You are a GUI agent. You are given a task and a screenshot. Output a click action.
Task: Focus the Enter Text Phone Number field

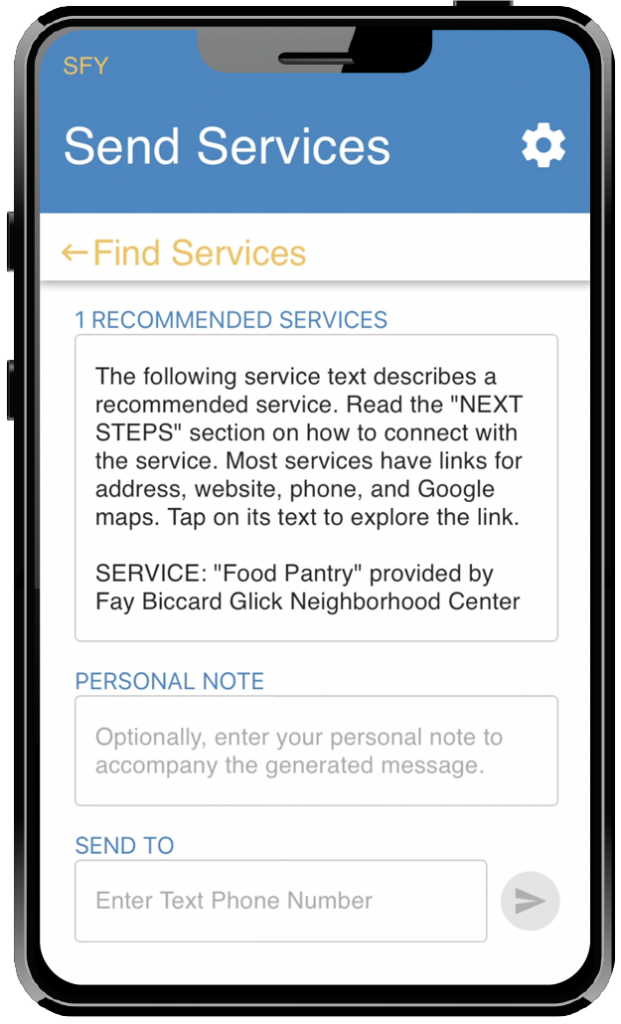pyautogui.click(x=281, y=901)
